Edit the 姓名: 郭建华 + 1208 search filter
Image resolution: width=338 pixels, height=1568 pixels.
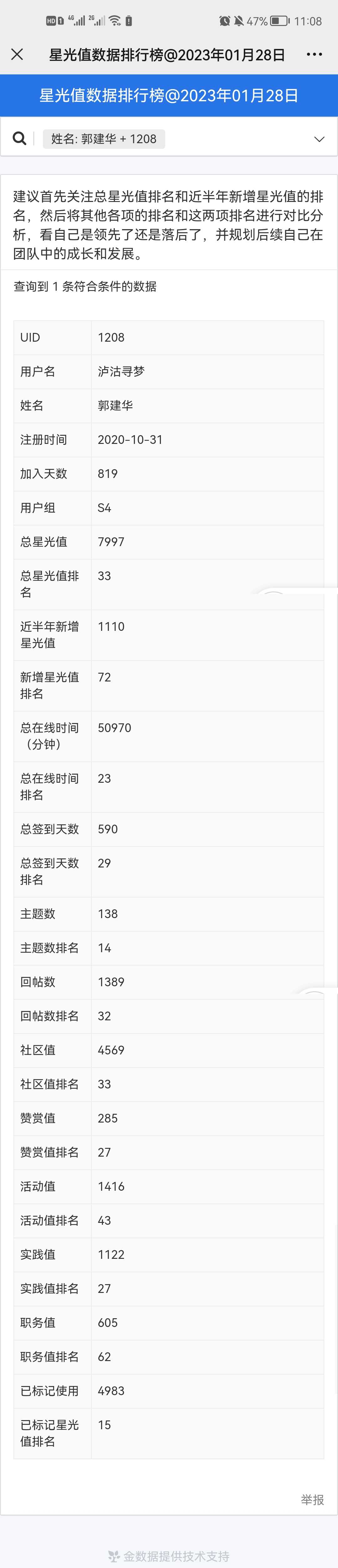[x=104, y=139]
